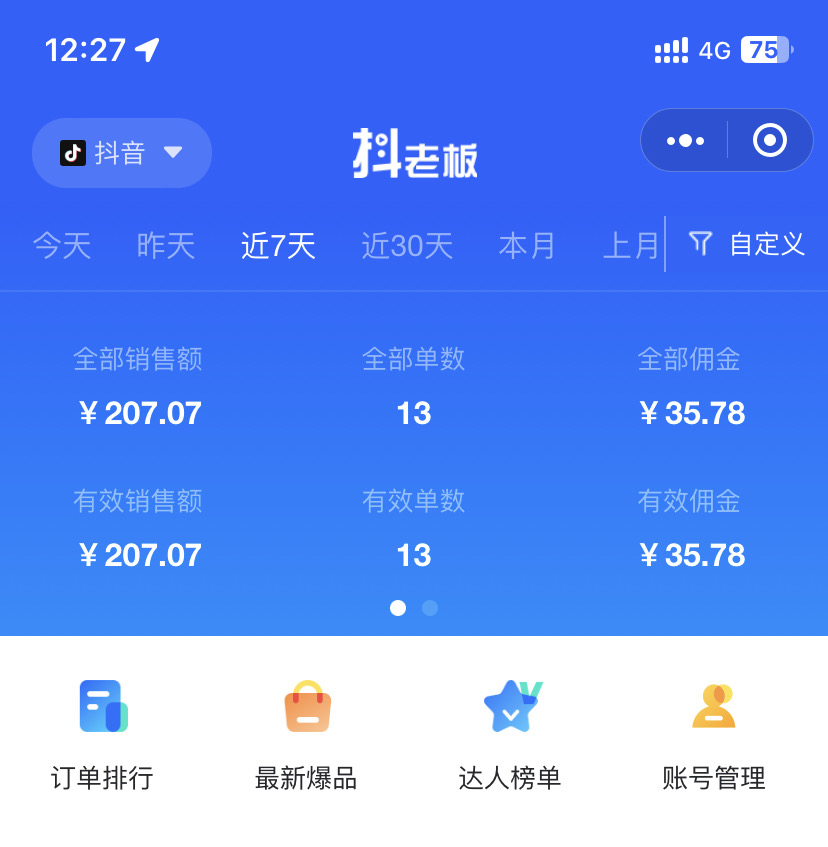
Task: Open 自定义 custom date filter
Action: coord(747,244)
